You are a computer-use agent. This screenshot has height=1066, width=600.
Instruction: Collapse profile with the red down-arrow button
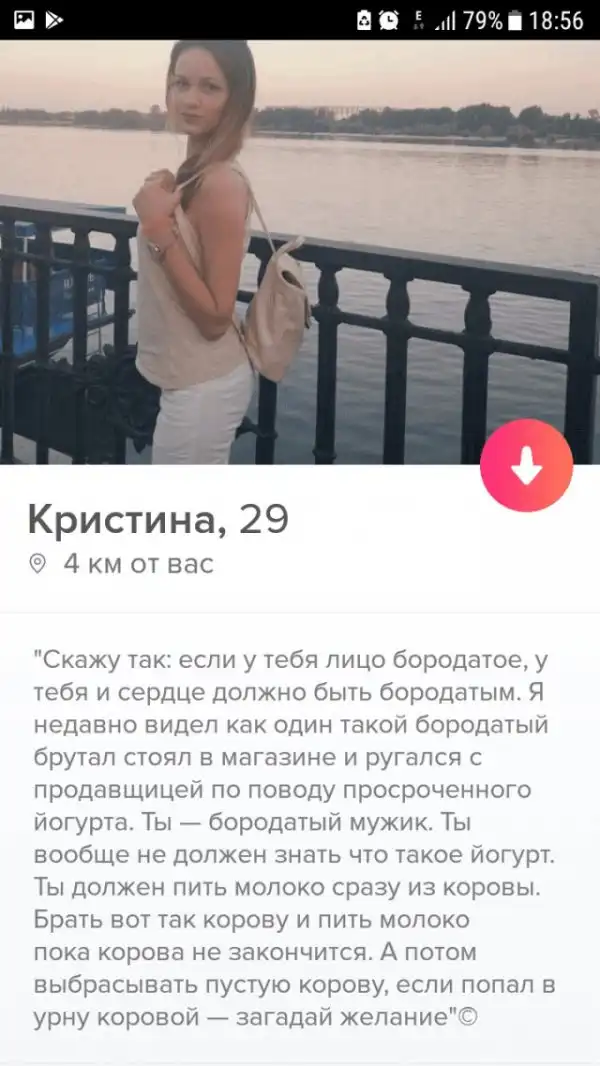click(x=526, y=465)
